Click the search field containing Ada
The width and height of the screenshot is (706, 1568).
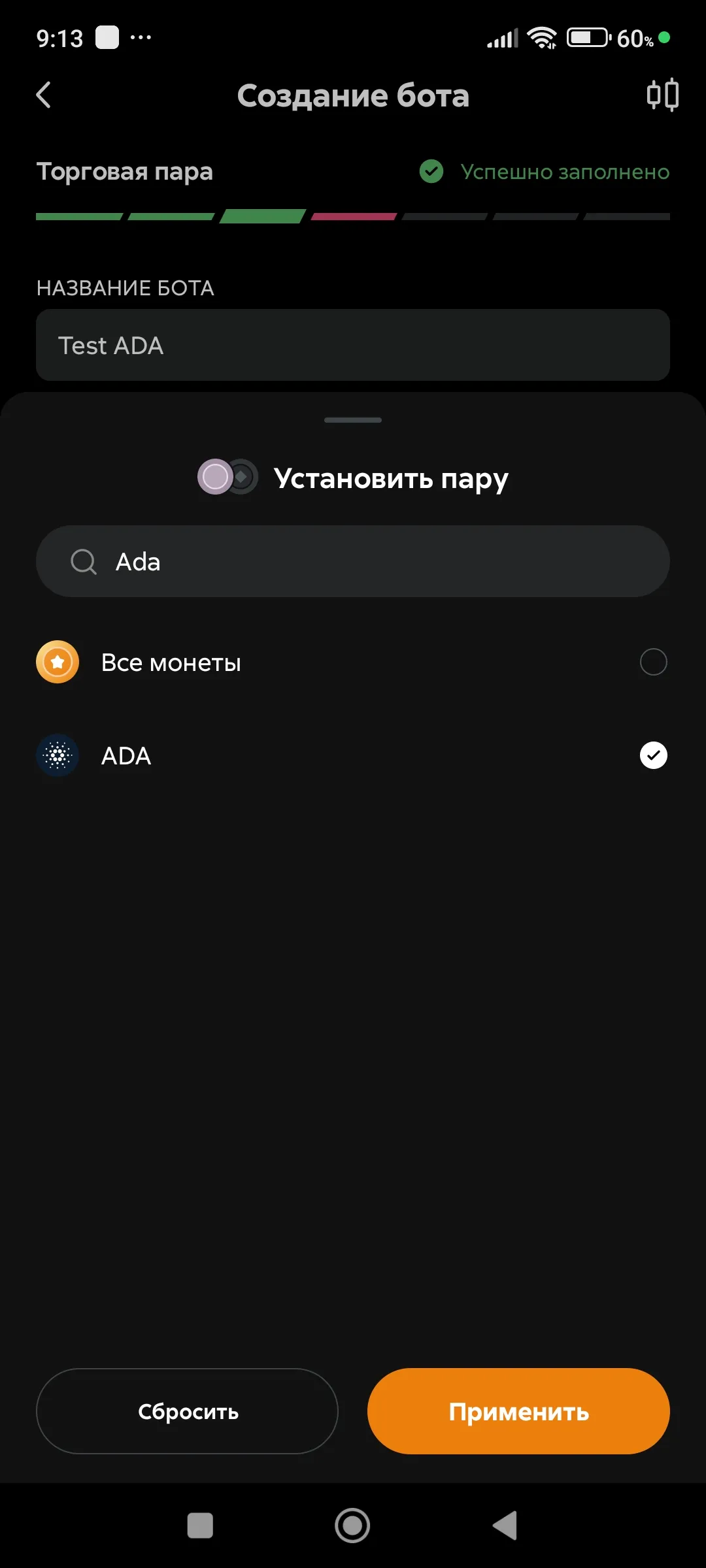coord(353,561)
